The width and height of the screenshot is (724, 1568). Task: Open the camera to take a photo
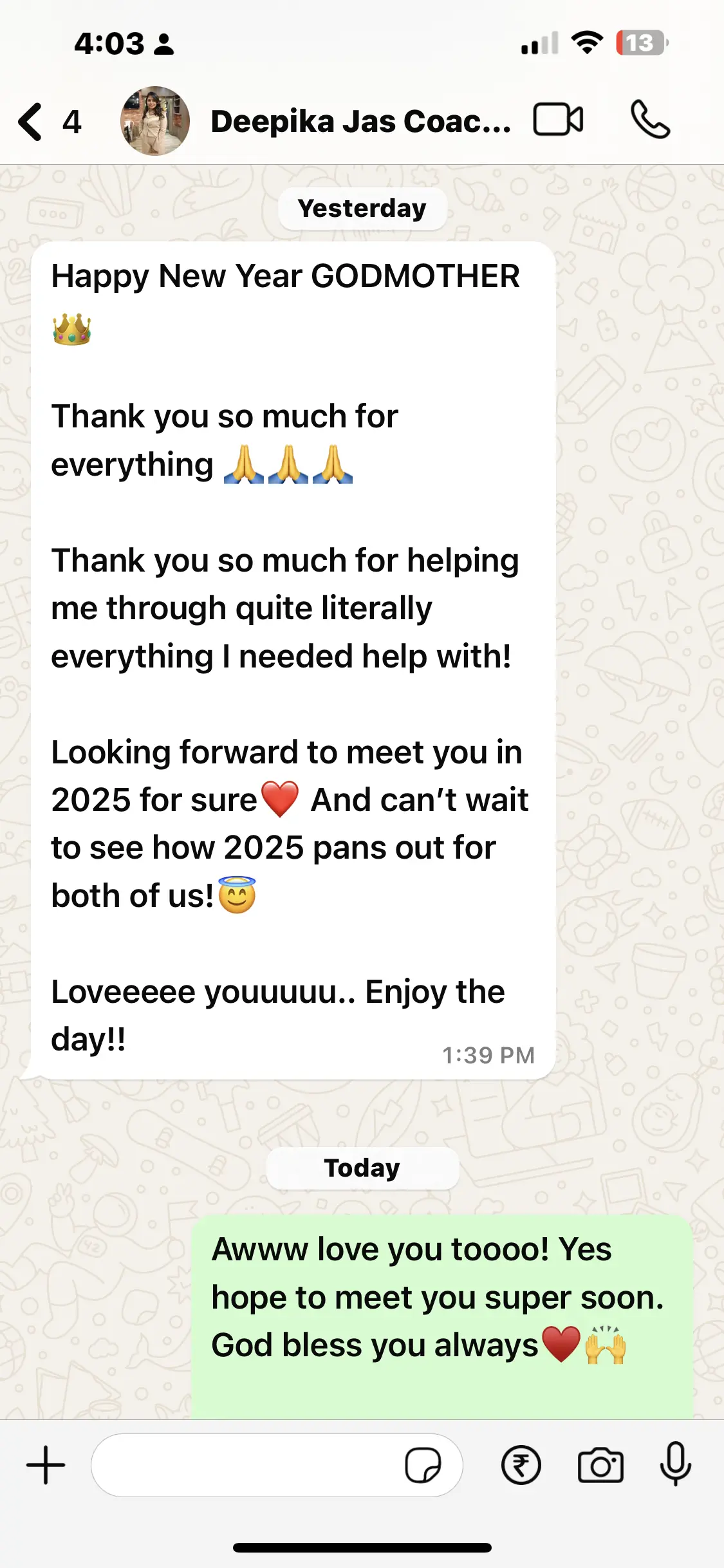[600, 1465]
